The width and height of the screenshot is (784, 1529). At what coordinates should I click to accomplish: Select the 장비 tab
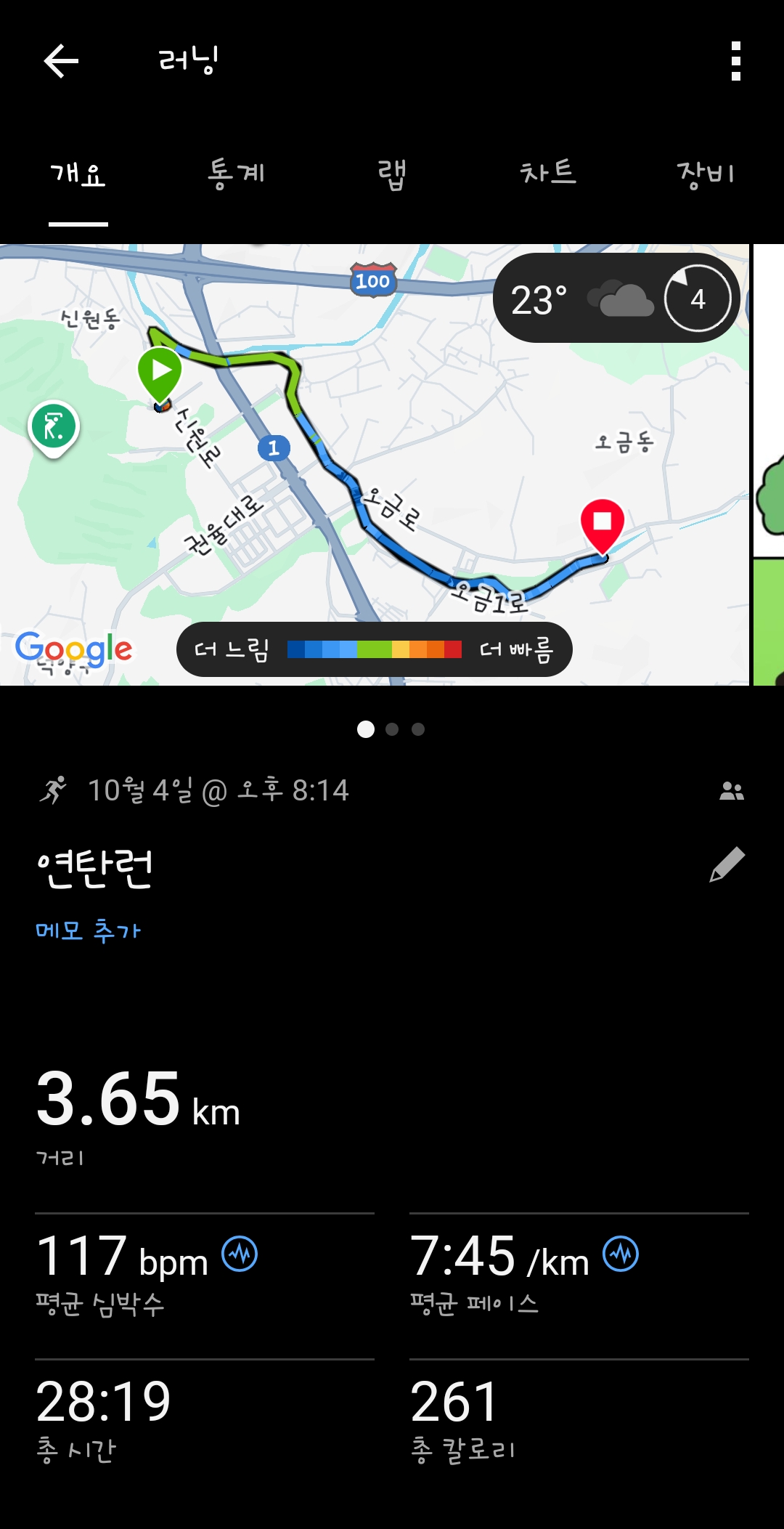pyautogui.click(x=705, y=174)
